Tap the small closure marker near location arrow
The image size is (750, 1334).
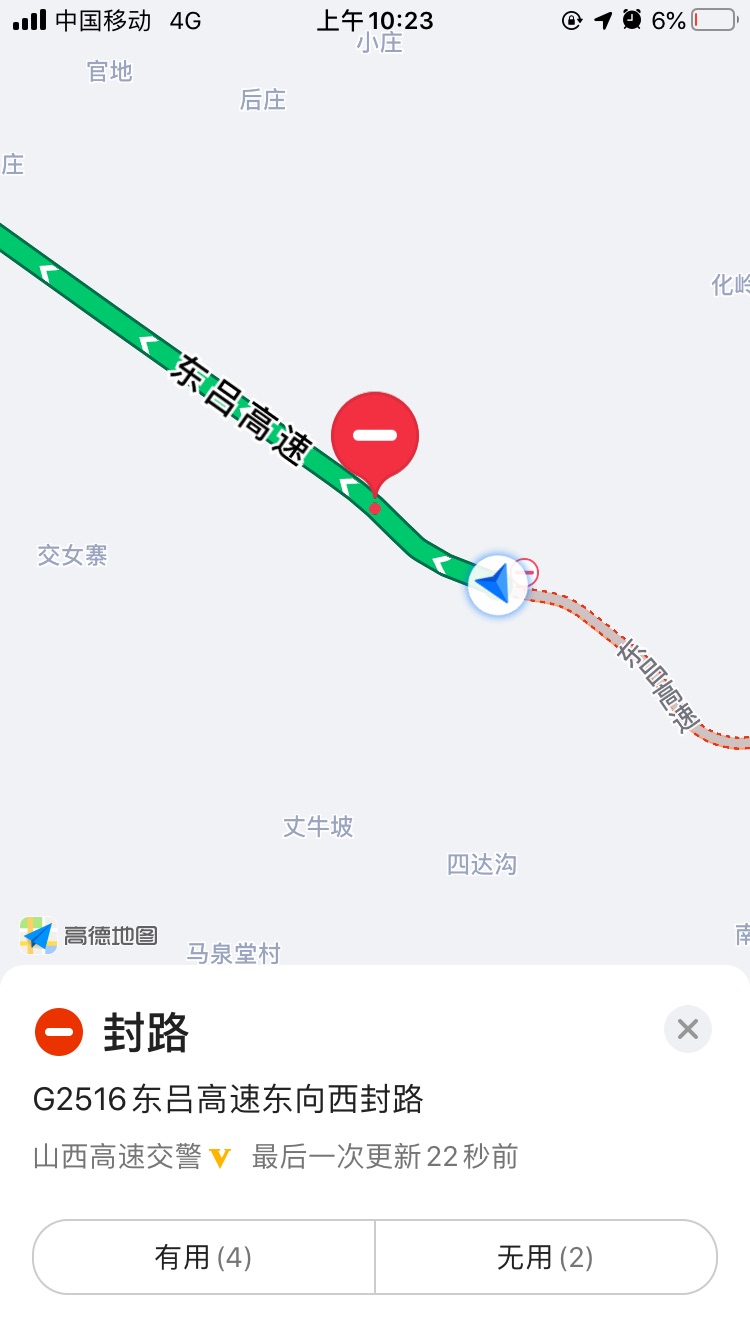(x=527, y=572)
